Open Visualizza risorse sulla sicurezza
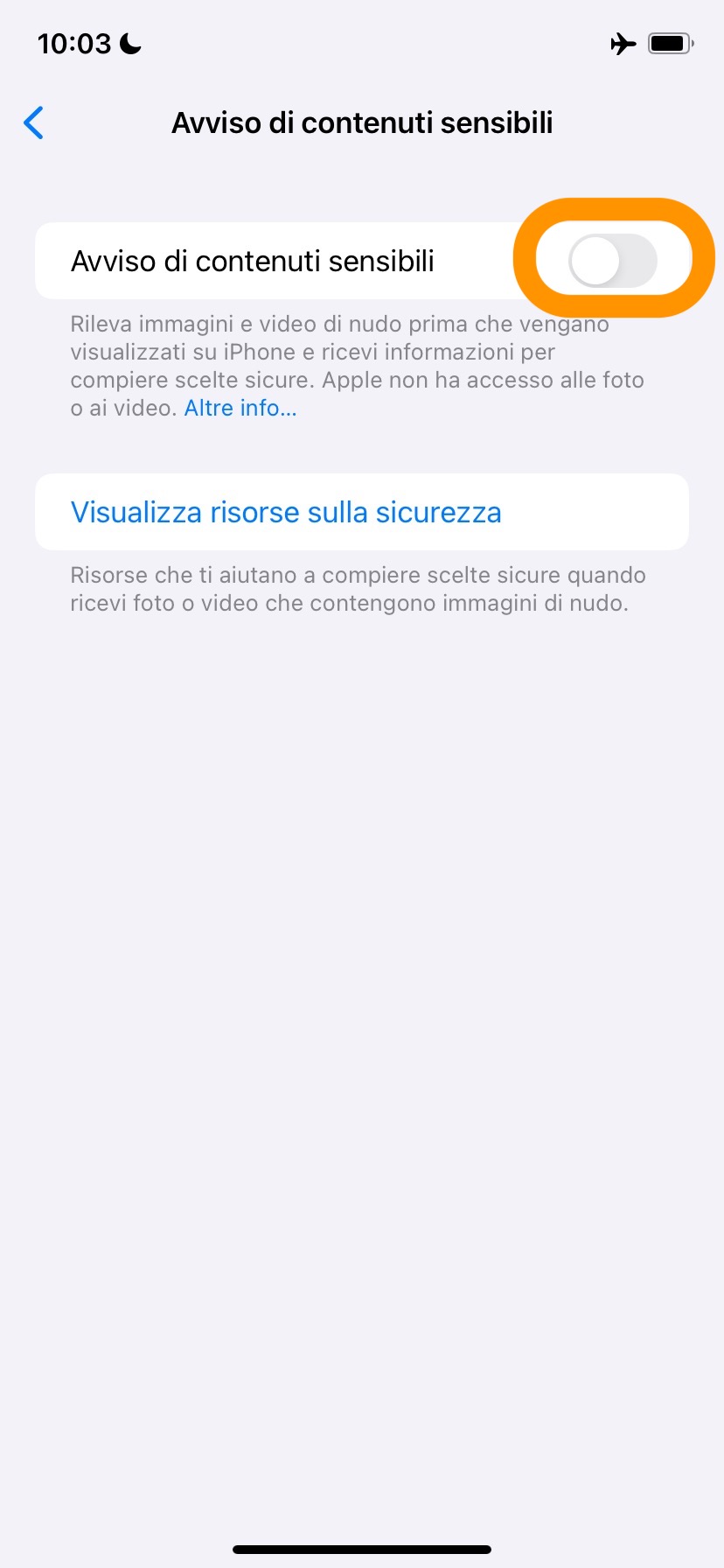Screen dimensions: 724x1568 click(286, 512)
